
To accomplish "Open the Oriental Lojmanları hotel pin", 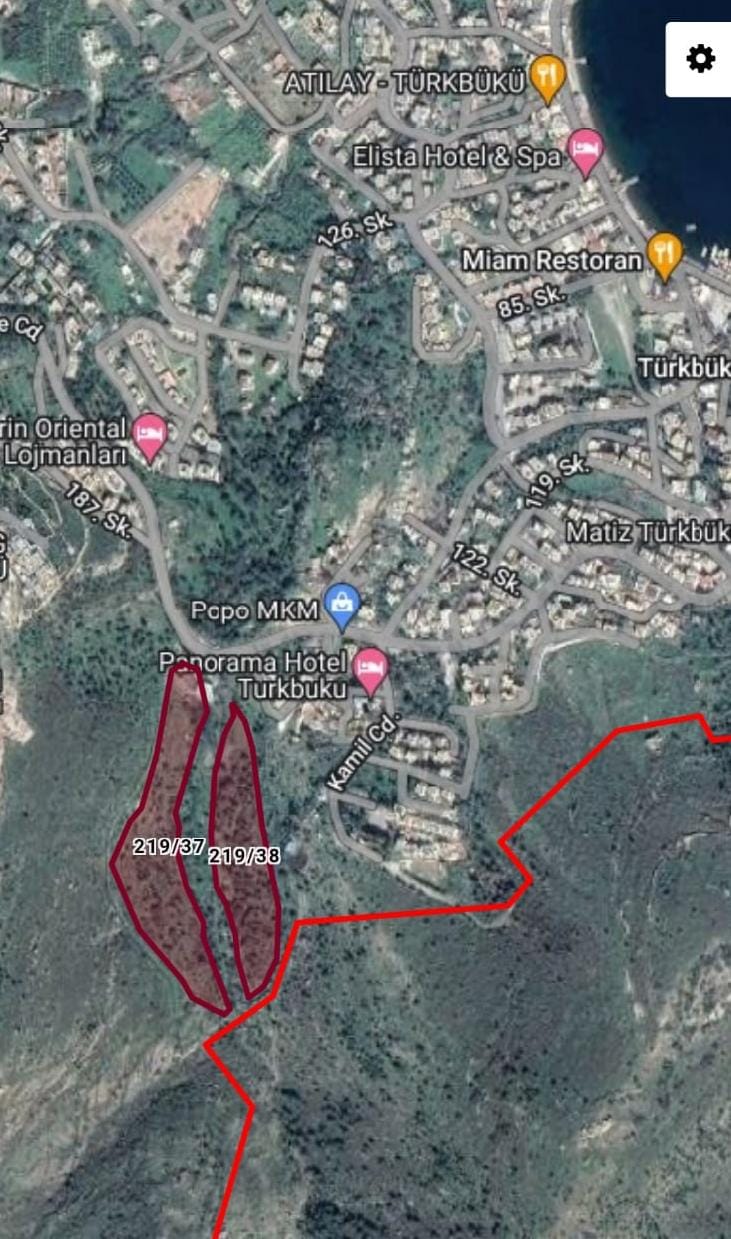I will tap(150, 438).
